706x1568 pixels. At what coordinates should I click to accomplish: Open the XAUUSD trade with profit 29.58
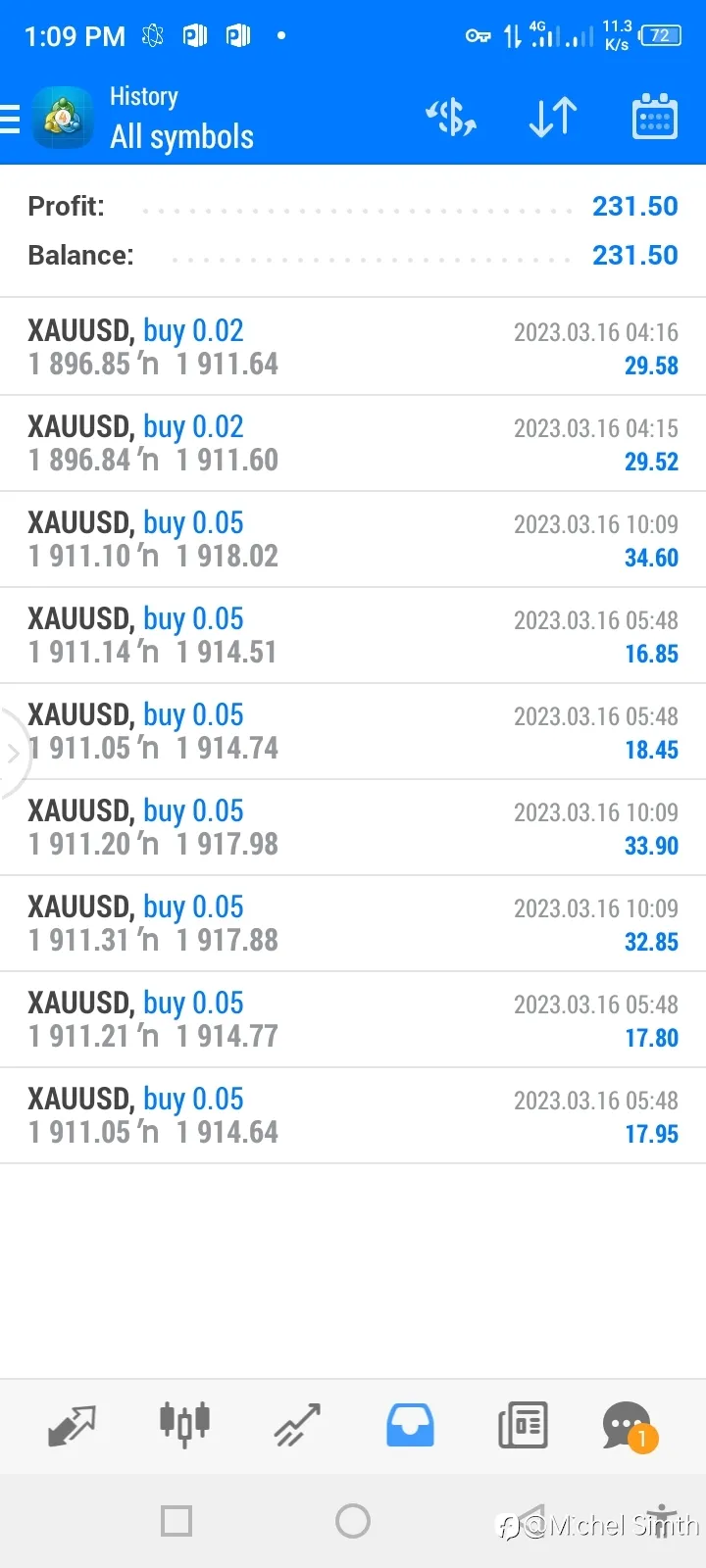tap(353, 347)
